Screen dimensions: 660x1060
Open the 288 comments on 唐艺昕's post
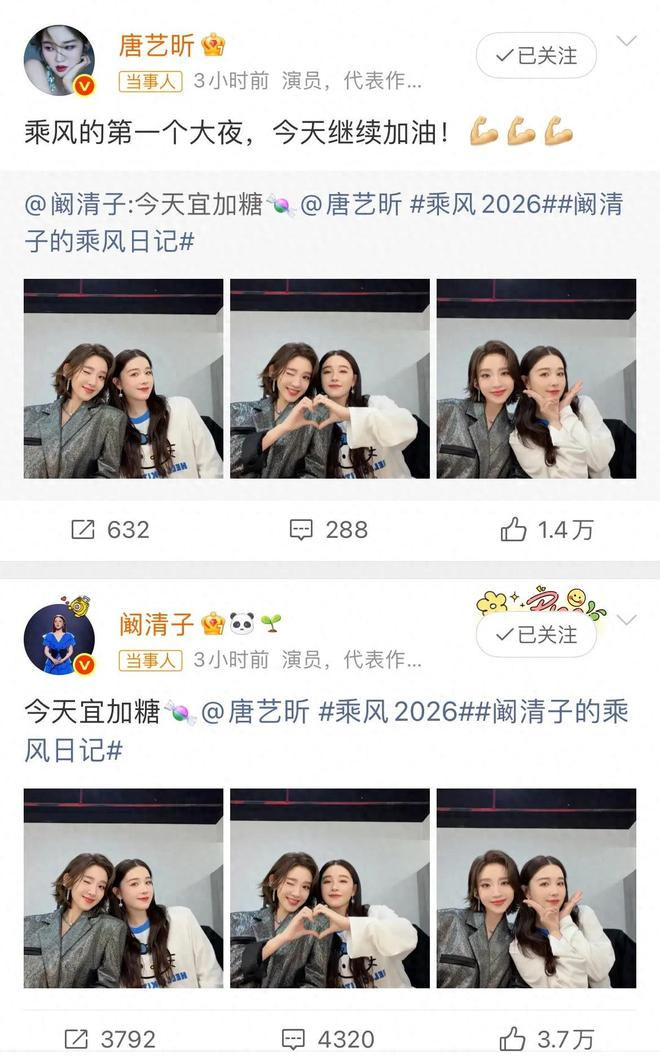pyautogui.click(x=329, y=530)
